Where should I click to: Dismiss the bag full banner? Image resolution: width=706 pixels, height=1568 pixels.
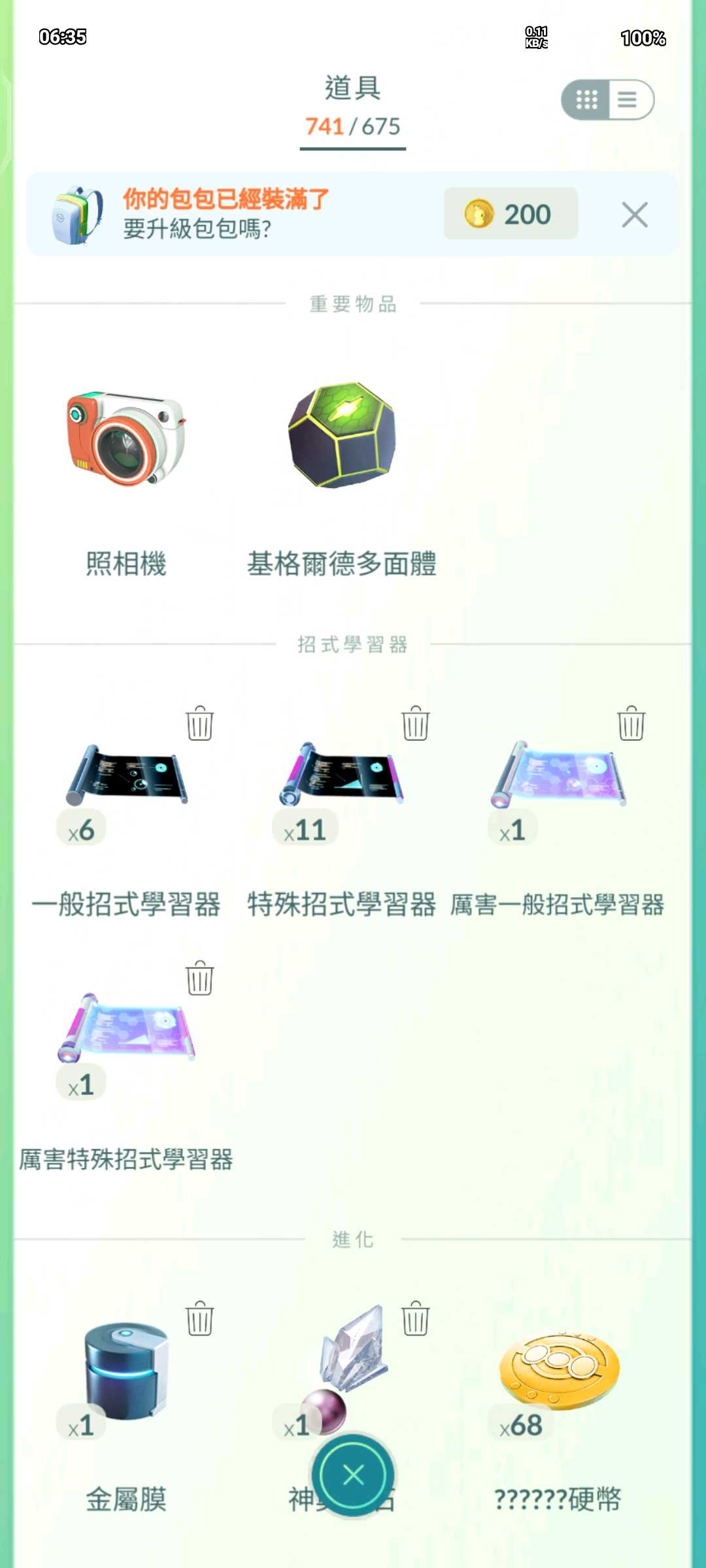(634, 215)
